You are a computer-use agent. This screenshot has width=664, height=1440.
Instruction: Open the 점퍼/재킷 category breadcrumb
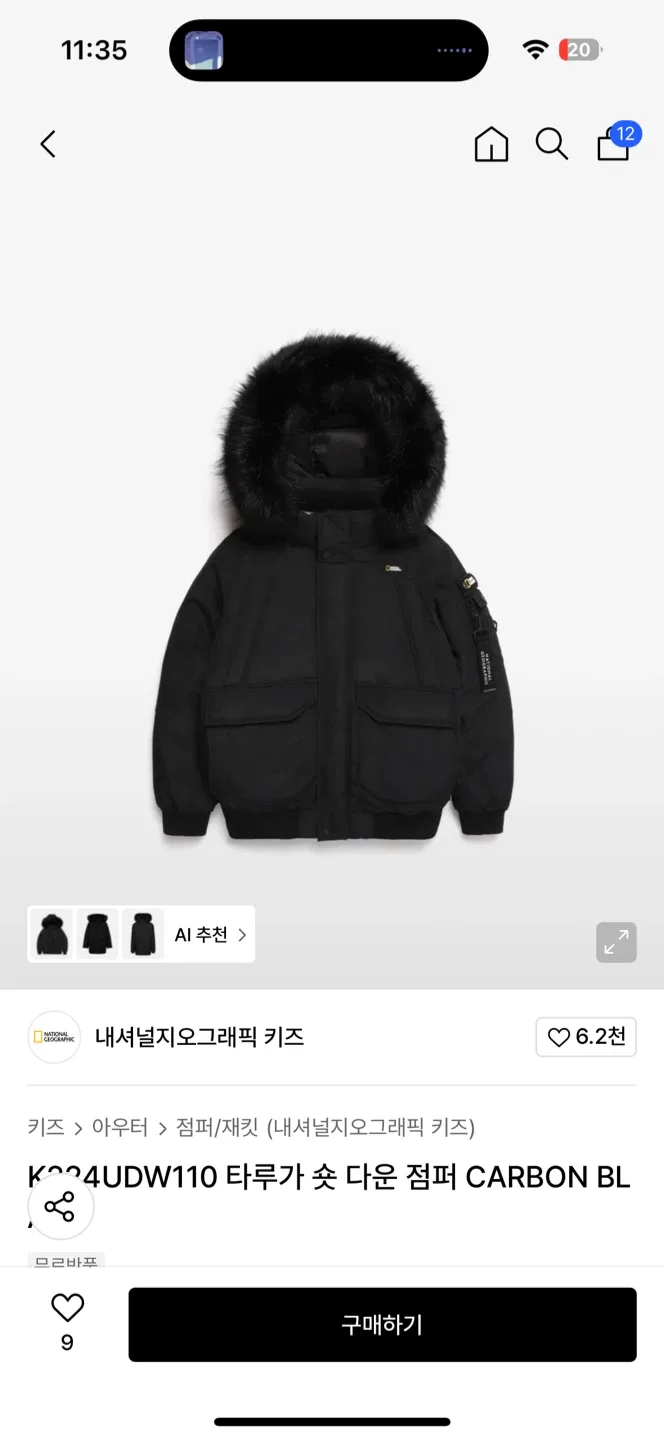(x=216, y=1128)
